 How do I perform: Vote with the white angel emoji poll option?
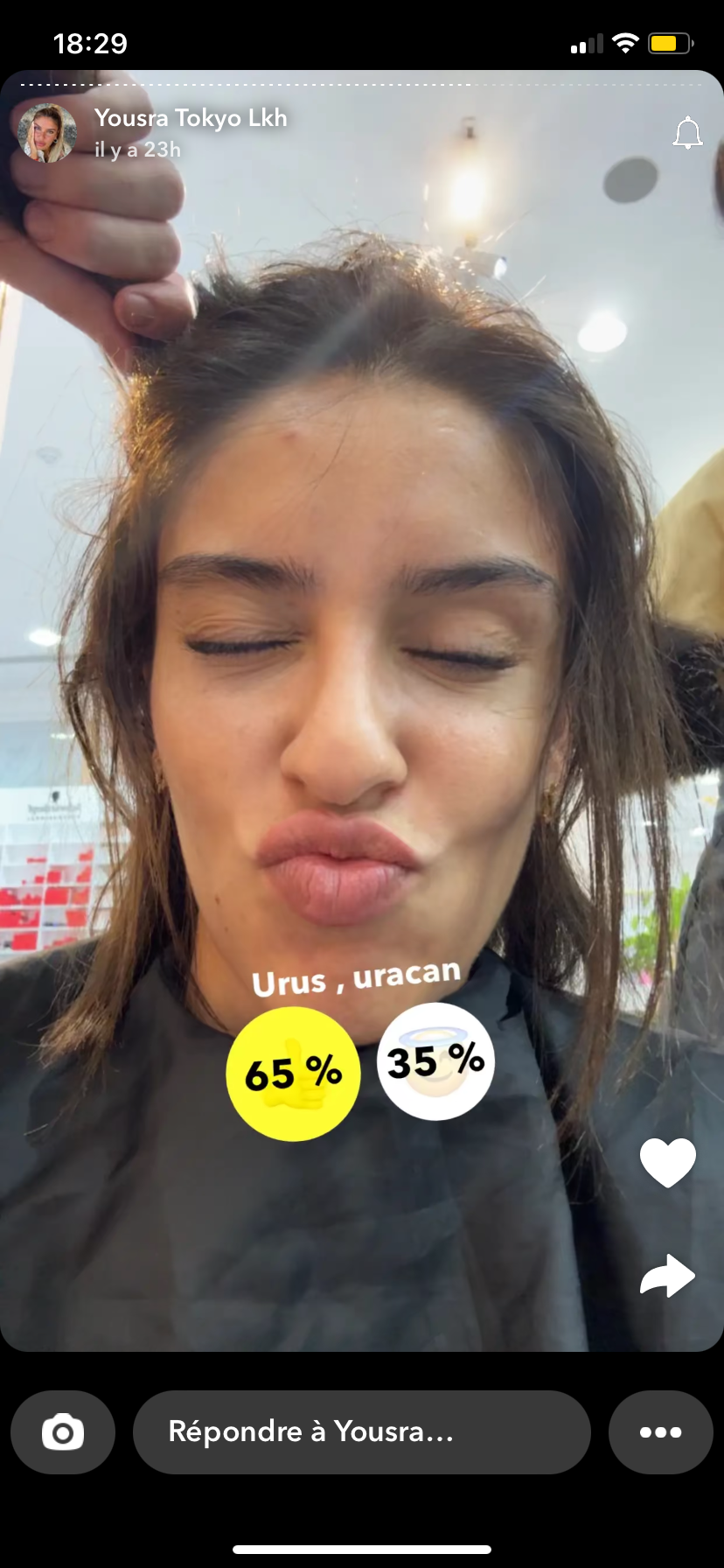[x=435, y=1061]
